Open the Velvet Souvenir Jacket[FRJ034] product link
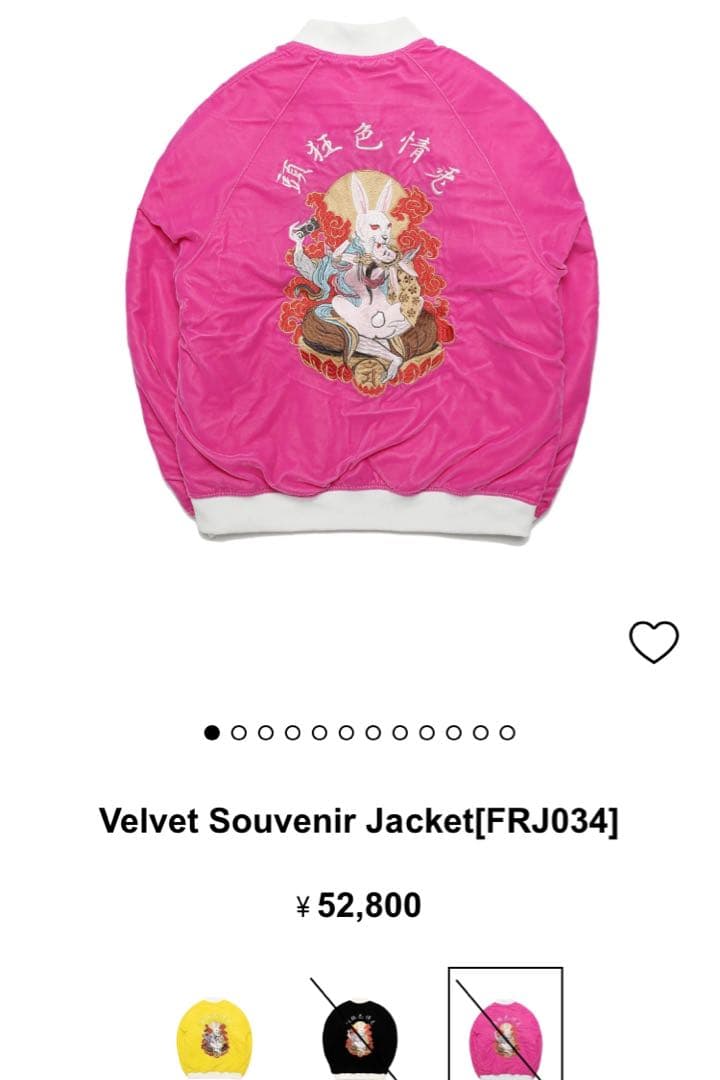The height and width of the screenshot is (1080, 720). coord(360,818)
